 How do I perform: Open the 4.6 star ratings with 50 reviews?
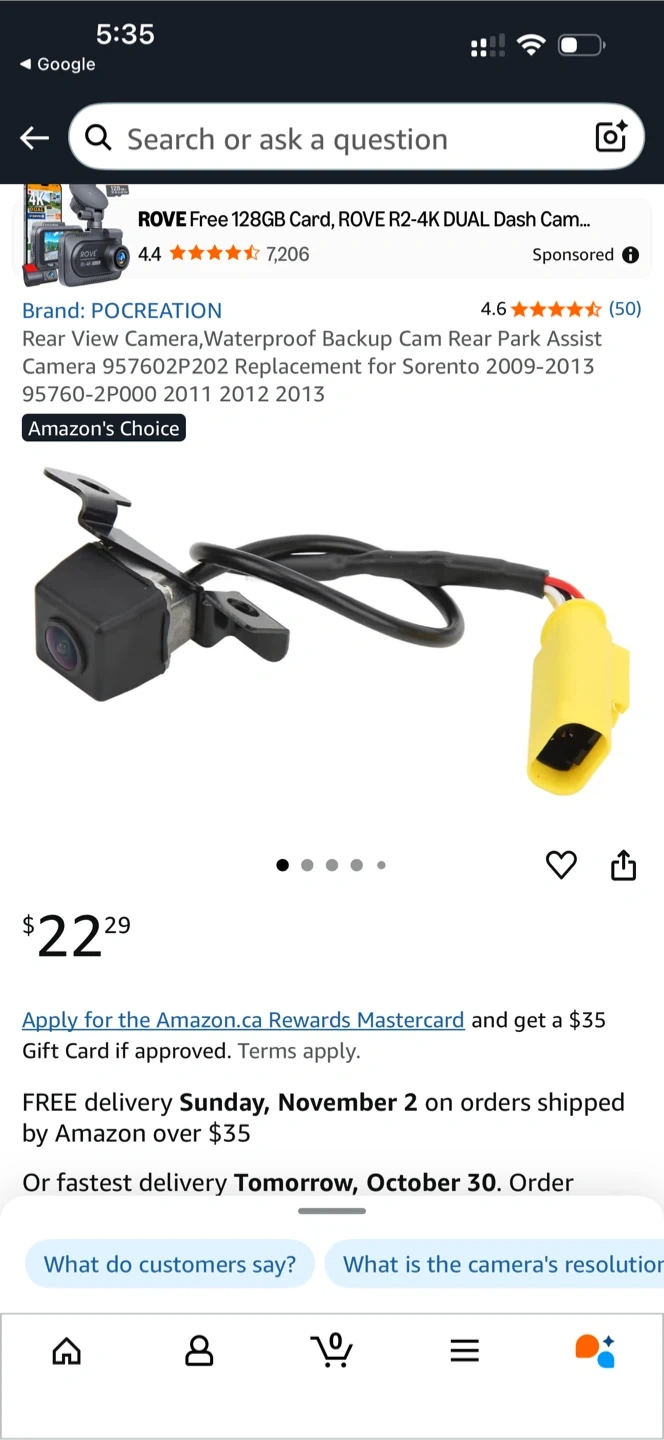pyautogui.click(x=560, y=309)
